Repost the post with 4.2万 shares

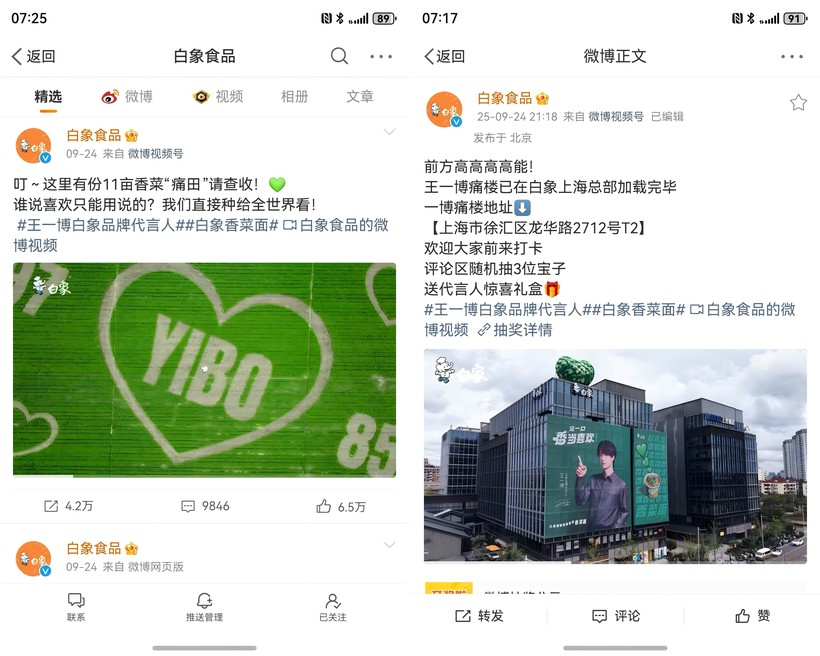coord(68,506)
